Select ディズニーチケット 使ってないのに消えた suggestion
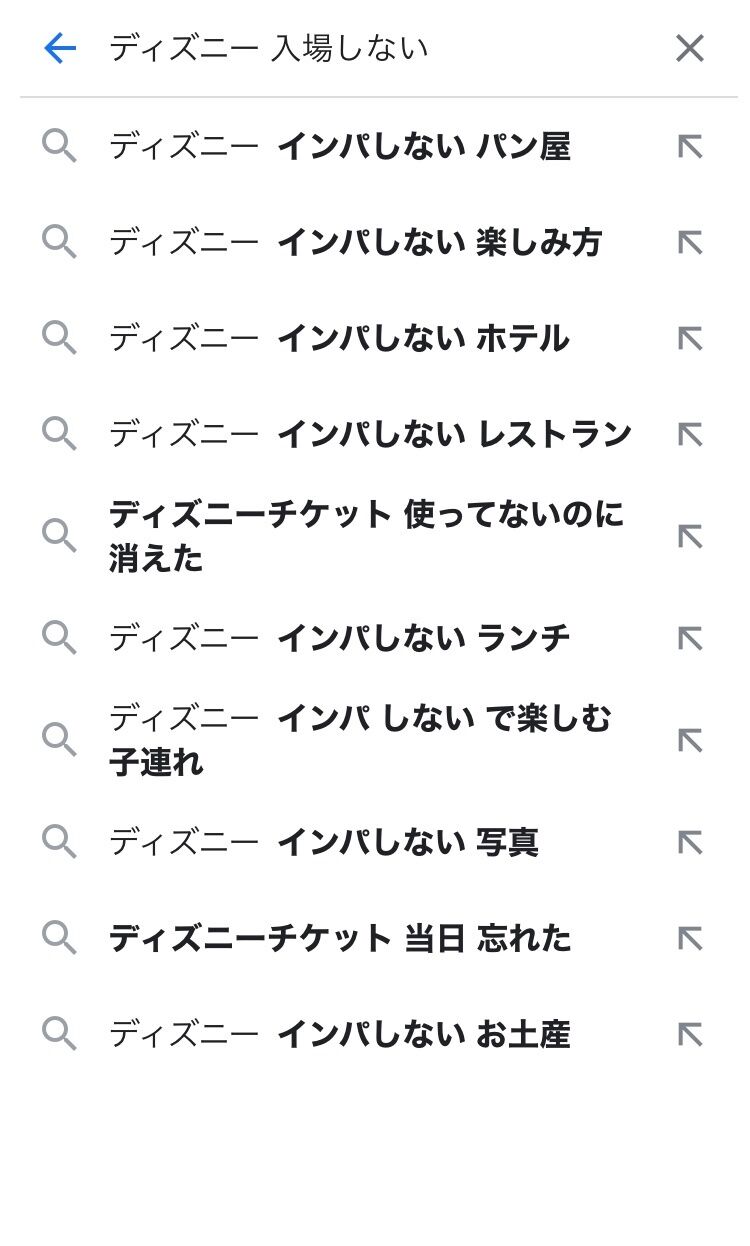The height and width of the screenshot is (1246, 750). click(x=365, y=536)
